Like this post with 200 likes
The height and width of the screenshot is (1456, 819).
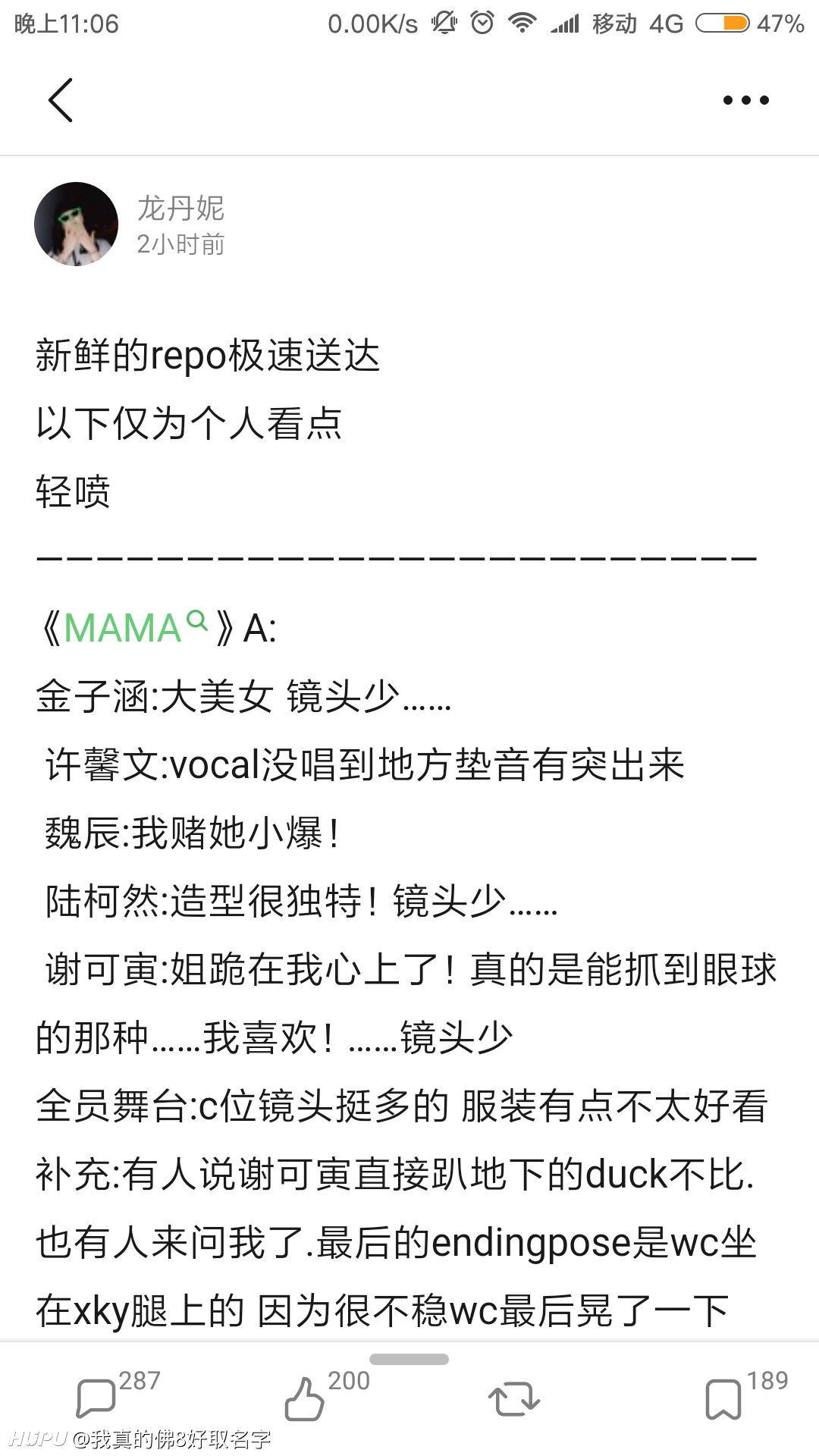[x=326, y=1395]
